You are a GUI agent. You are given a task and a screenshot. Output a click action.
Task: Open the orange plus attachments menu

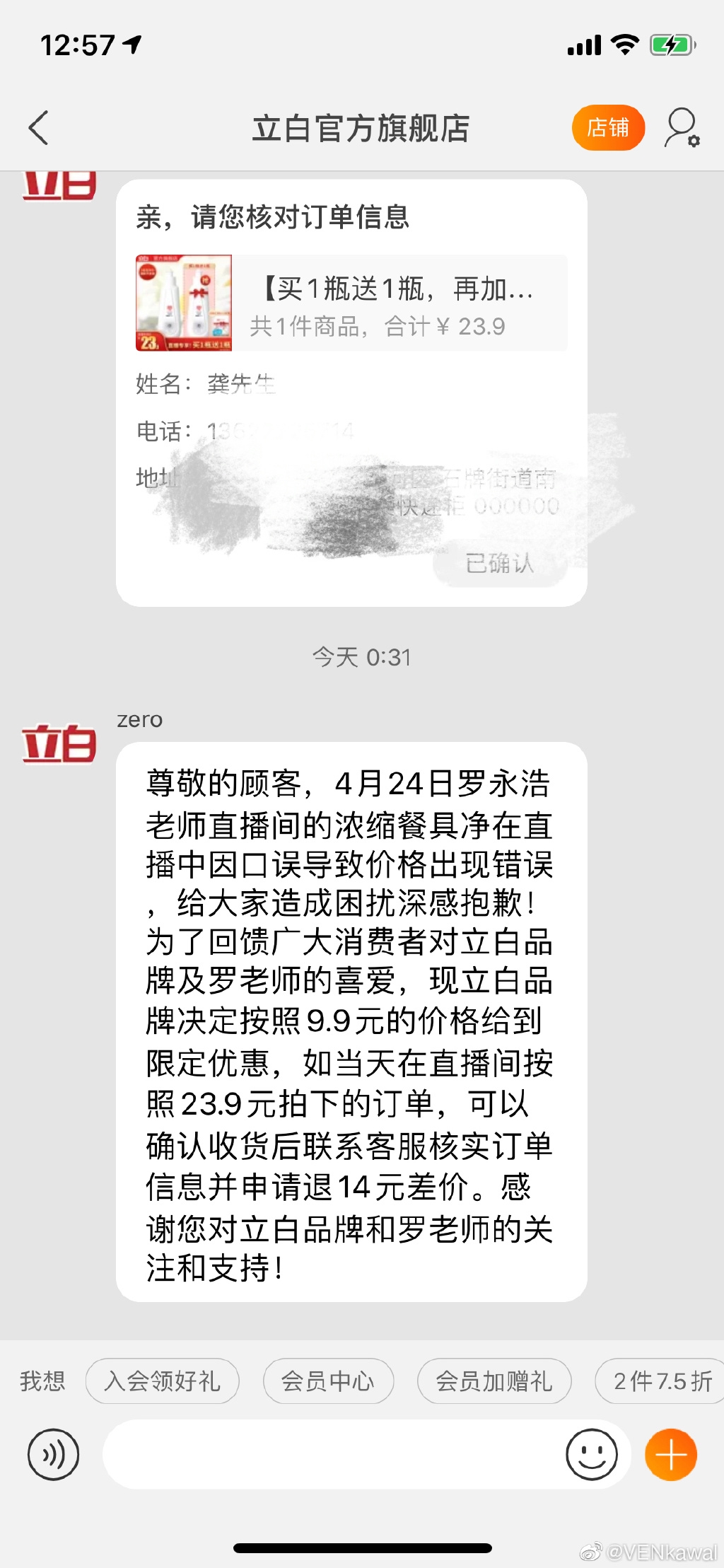[671, 1455]
